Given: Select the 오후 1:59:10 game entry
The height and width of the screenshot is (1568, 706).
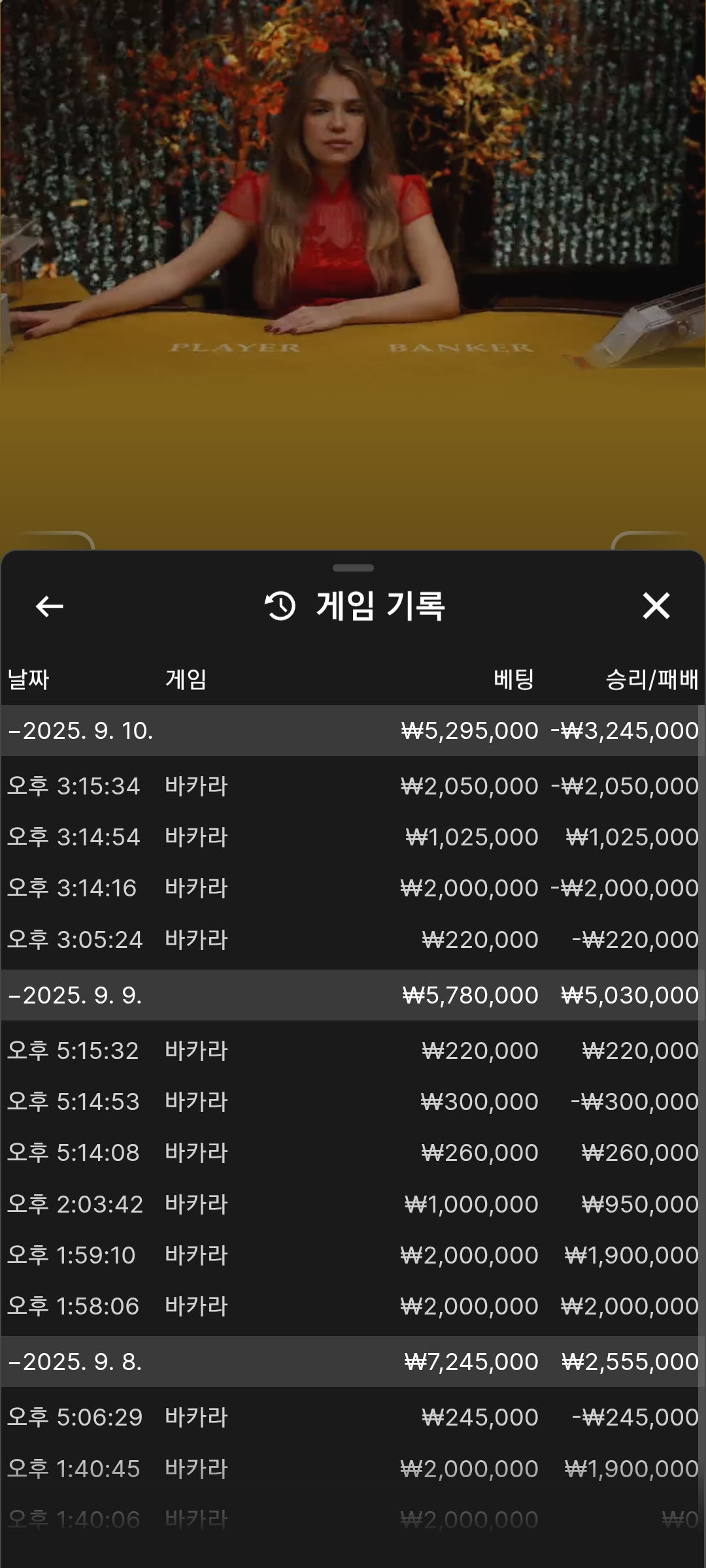Looking at the screenshot, I should click(x=353, y=1255).
